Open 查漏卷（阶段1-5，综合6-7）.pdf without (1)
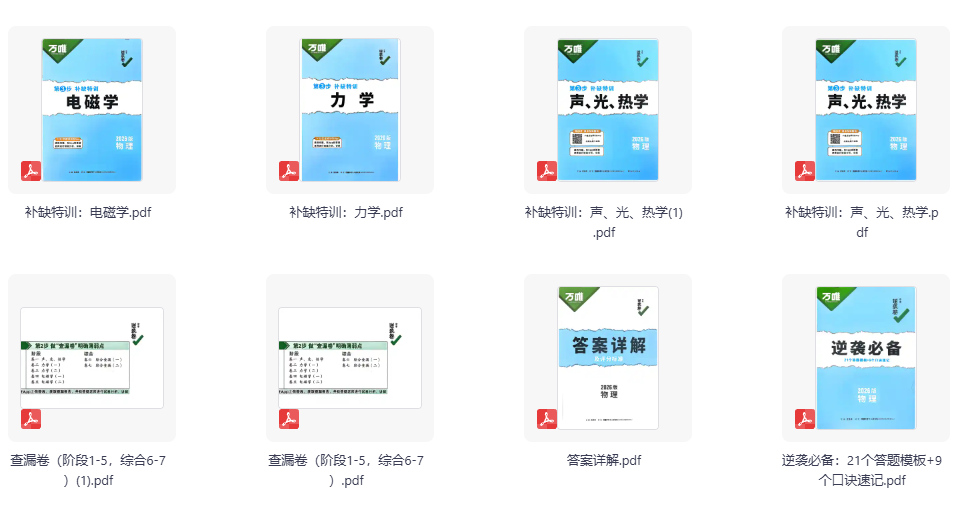962x521 pixels. click(350, 358)
